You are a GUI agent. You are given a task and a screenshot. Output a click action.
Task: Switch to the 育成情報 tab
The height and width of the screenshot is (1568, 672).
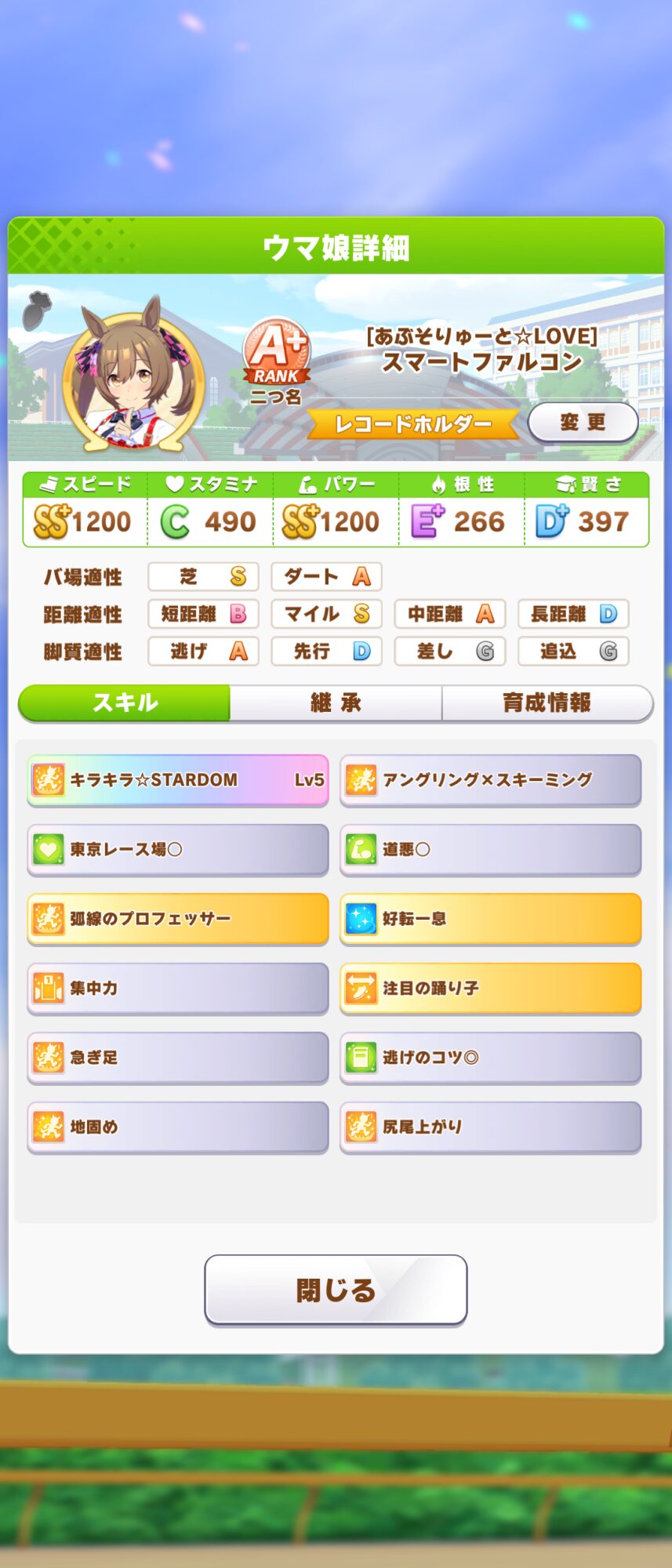[x=547, y=702]
